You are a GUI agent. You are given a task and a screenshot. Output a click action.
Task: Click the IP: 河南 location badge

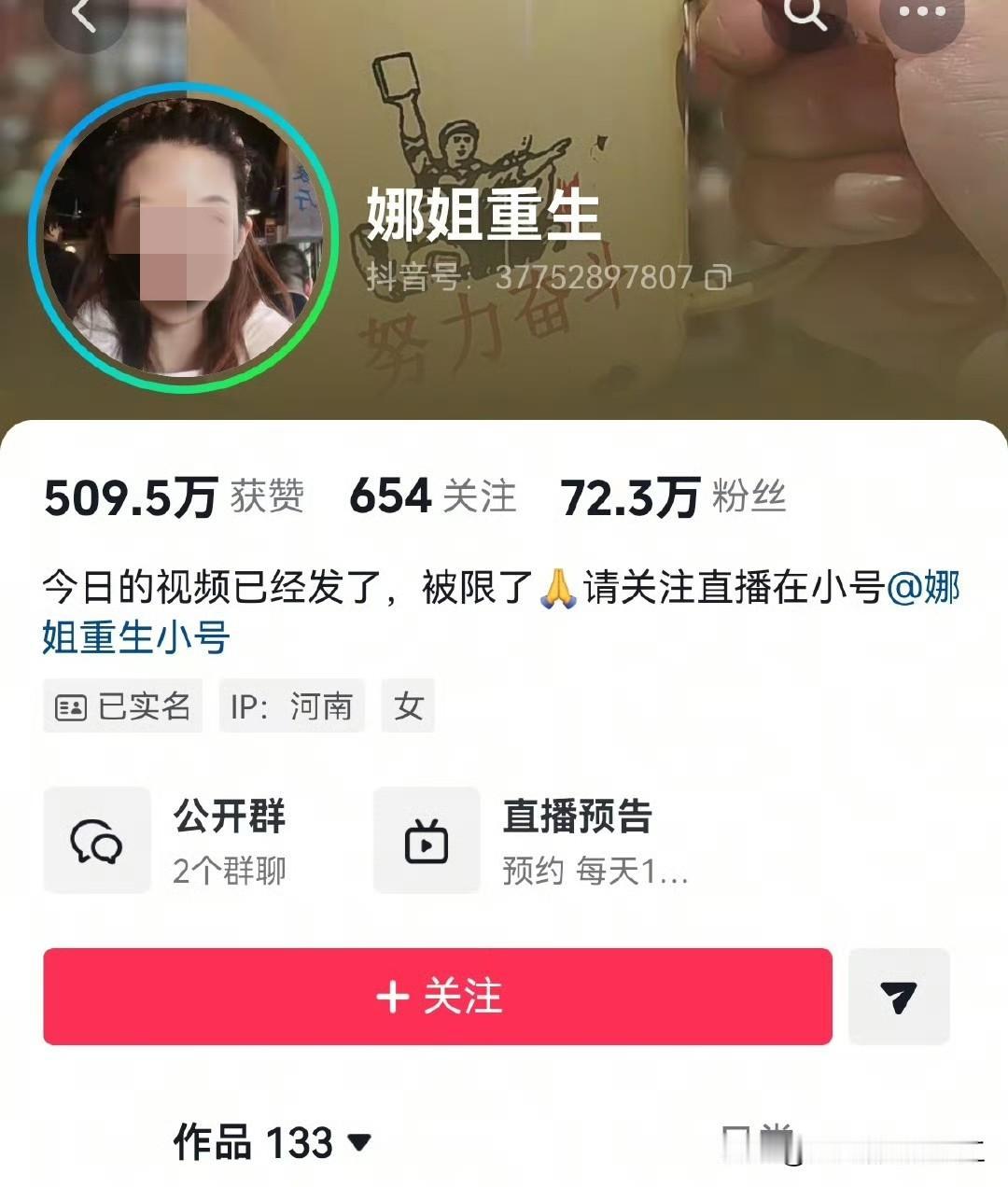pyautogui.click(x=292, y=706)
